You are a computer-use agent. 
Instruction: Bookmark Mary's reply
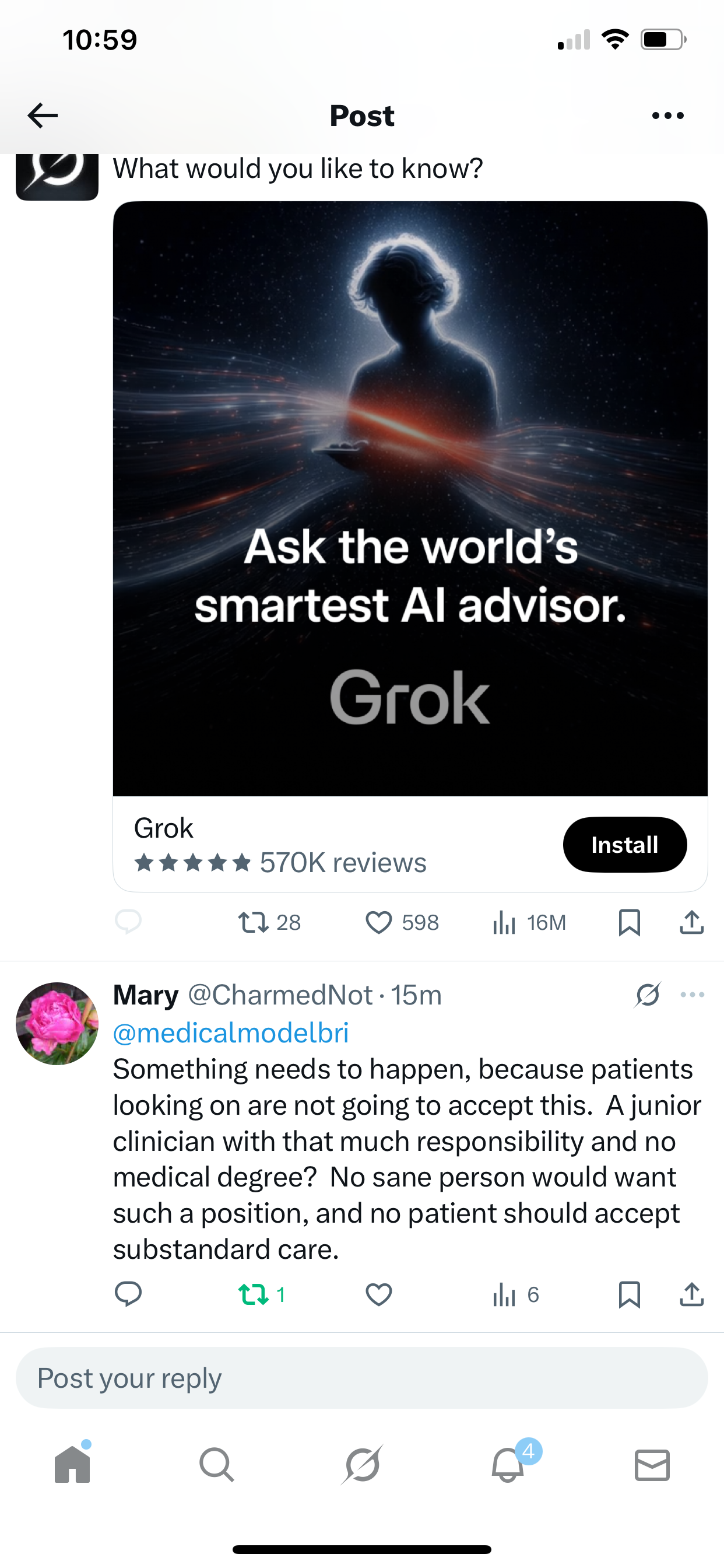(x=629, y=1294)
